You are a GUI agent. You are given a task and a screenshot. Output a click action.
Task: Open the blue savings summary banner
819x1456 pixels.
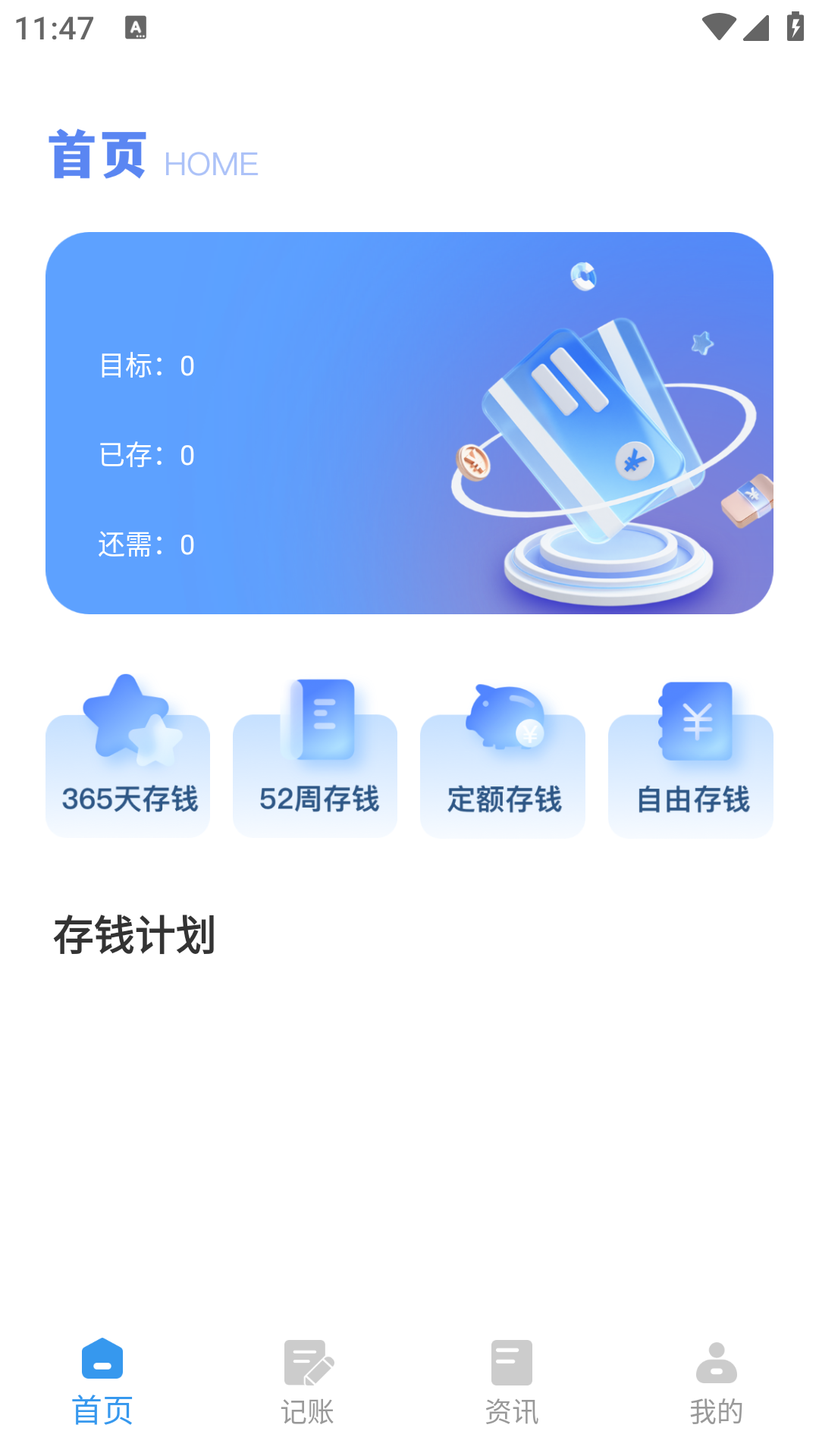tap(409, 421)
